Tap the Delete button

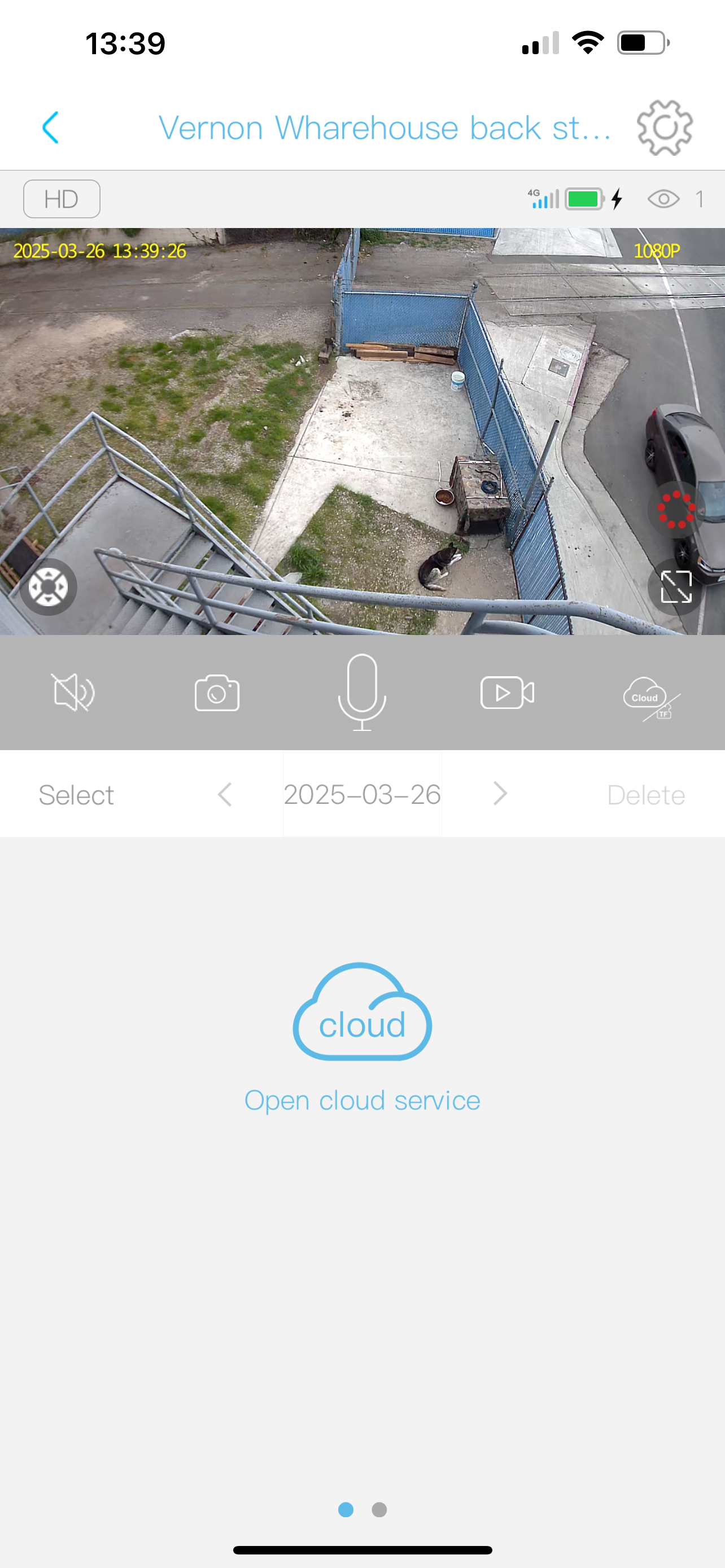click(x=646, y=795)
